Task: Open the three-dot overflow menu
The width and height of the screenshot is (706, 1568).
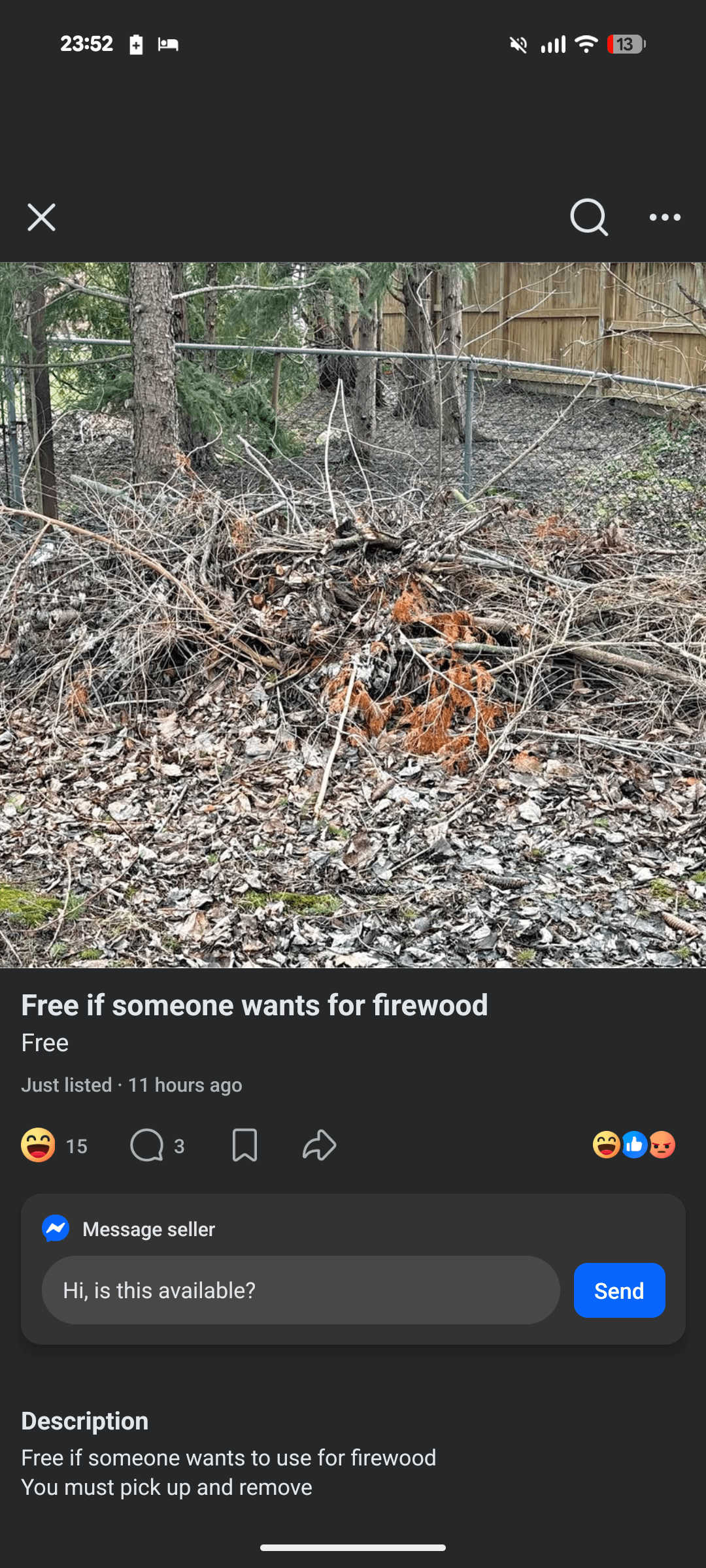Action: [x=665, y=217]
